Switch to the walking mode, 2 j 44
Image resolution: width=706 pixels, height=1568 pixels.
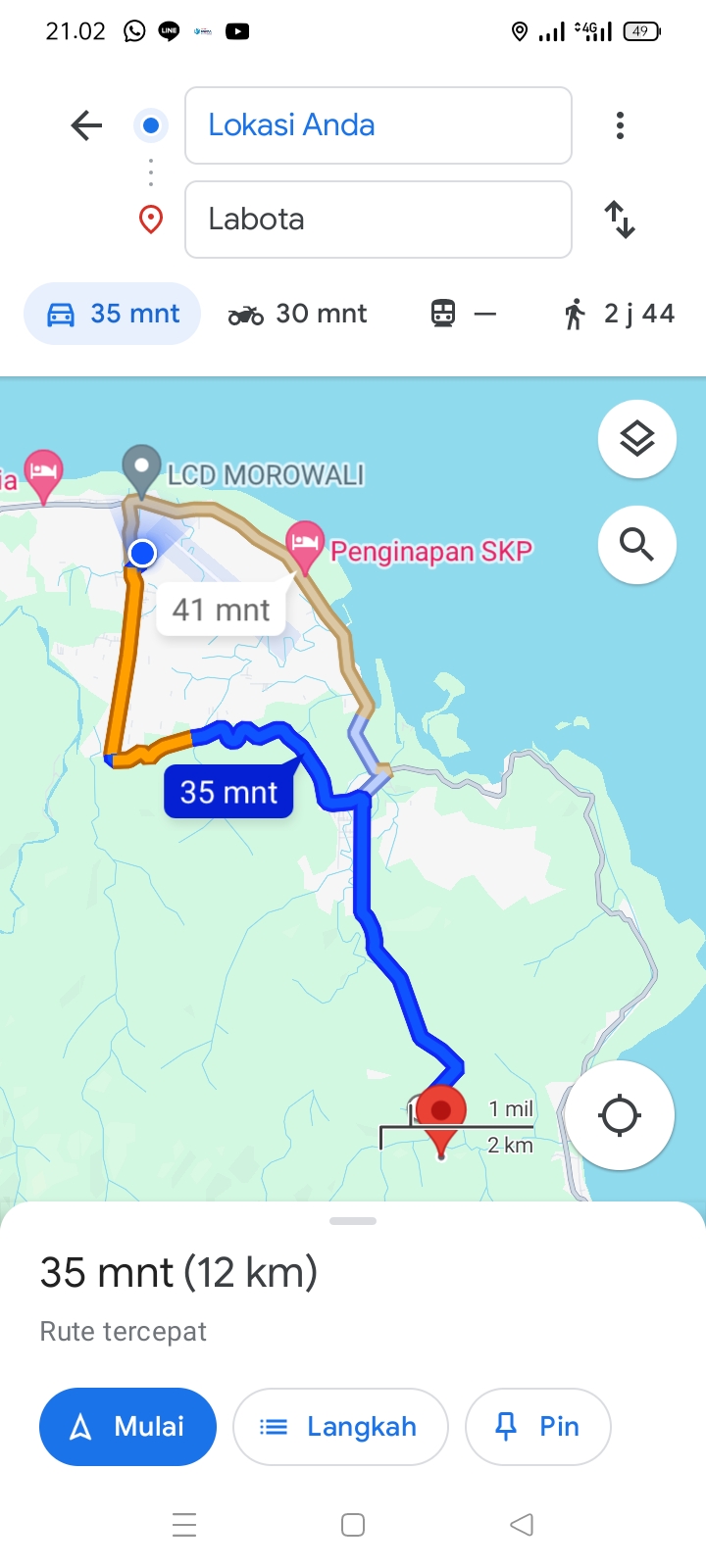tap(619, 314)
